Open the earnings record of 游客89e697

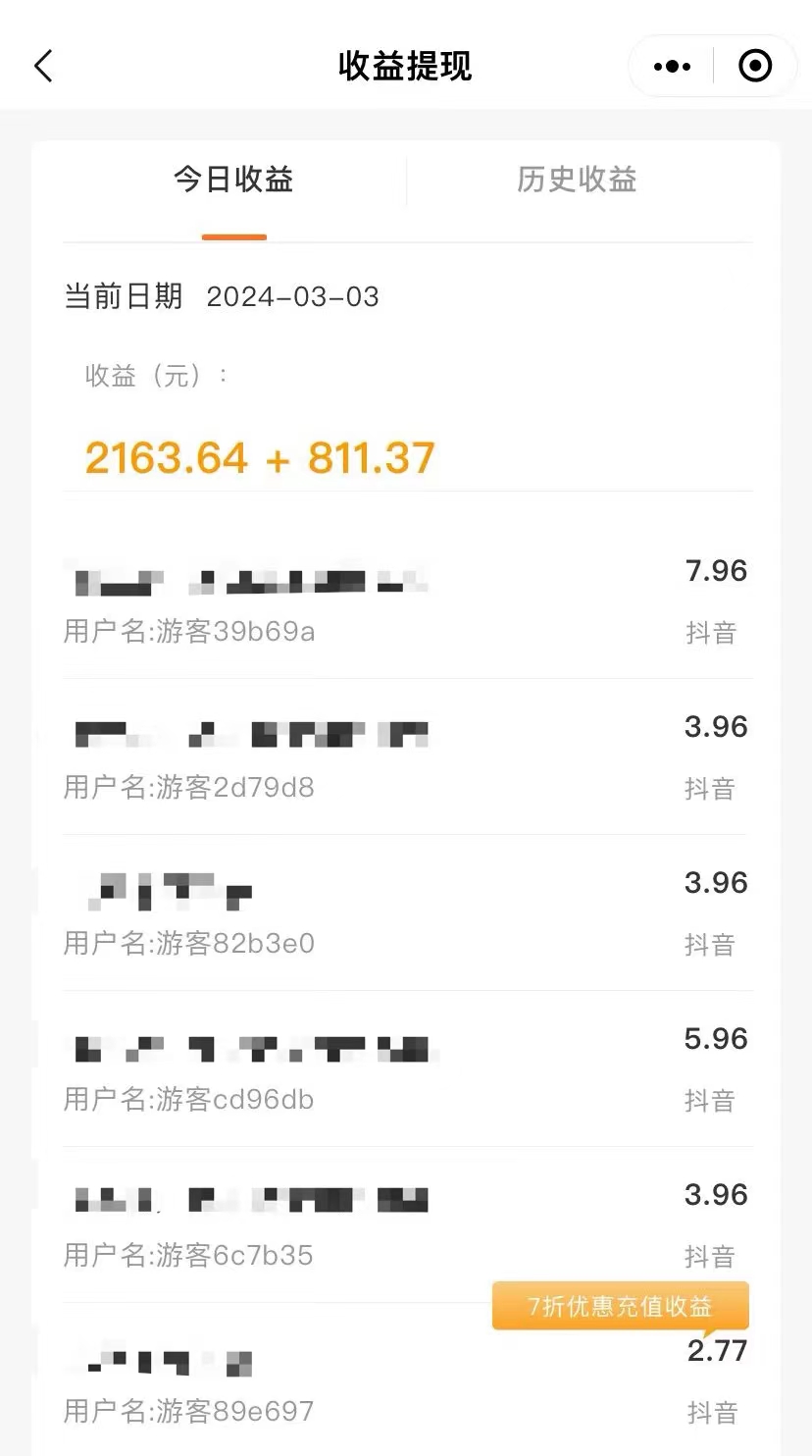click(x=407, y=1379)
